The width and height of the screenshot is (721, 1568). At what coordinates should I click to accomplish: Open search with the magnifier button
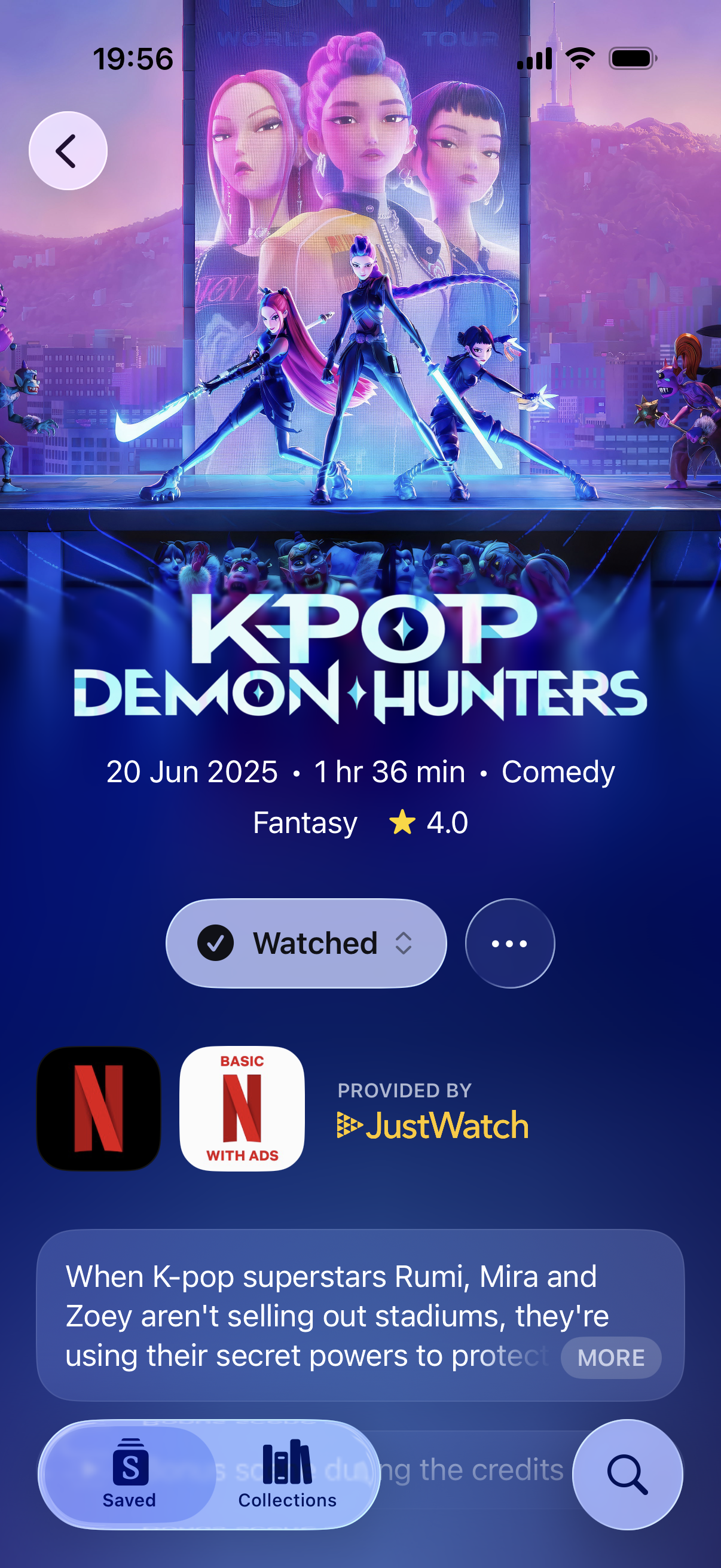(x=627, y=1474)
